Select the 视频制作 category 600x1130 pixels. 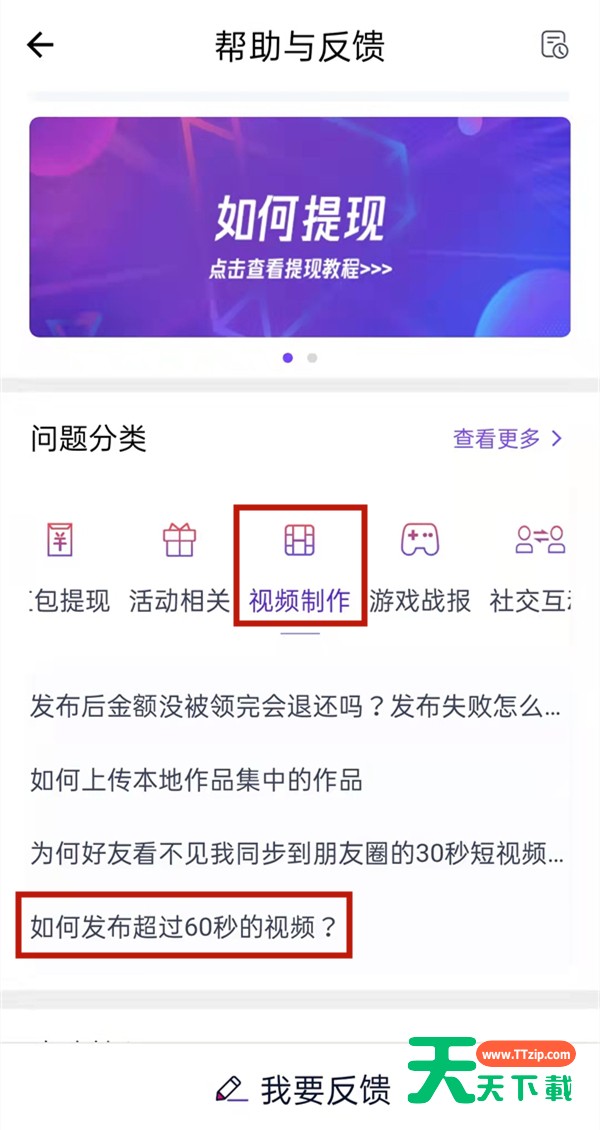300,565
